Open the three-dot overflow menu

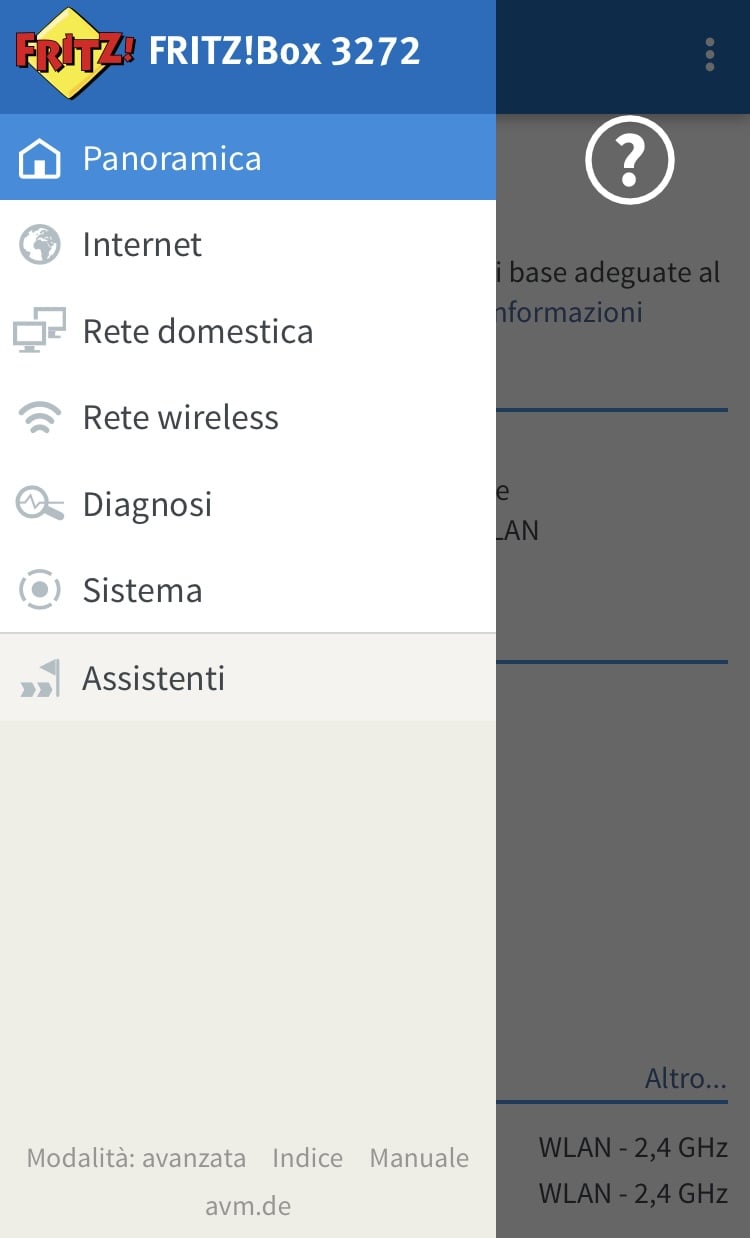[x=709, y=55]
